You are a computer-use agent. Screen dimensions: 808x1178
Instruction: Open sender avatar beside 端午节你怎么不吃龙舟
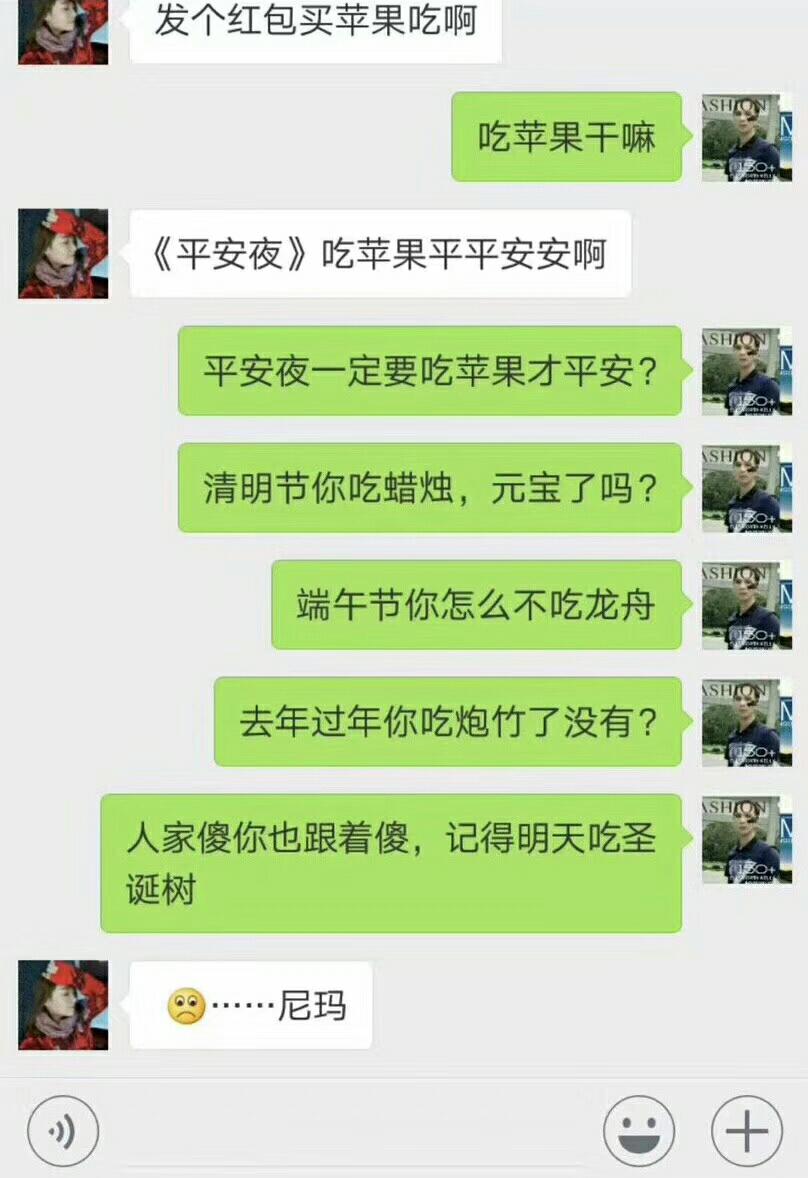[x=740, y=605]
